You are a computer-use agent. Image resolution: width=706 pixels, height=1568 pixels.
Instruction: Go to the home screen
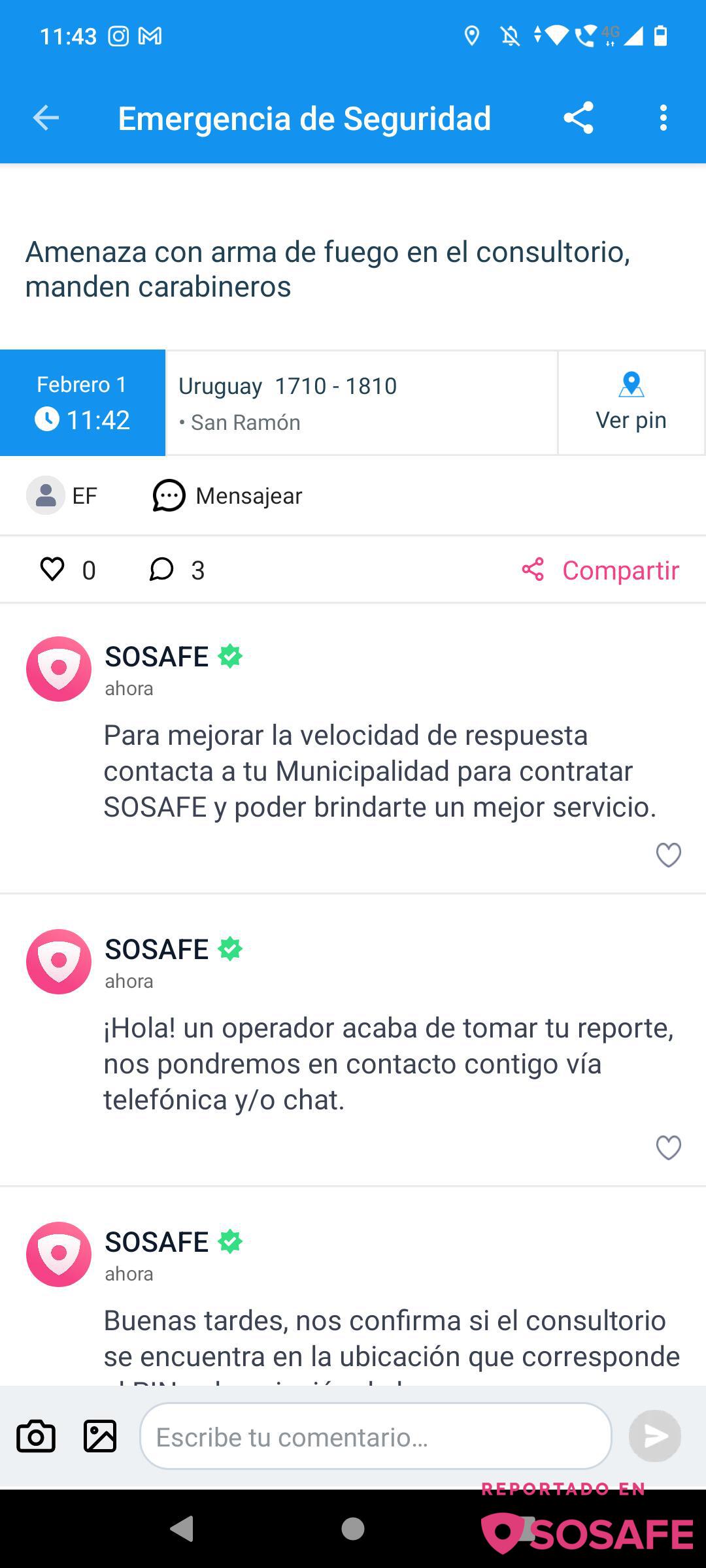(353, 1529)
